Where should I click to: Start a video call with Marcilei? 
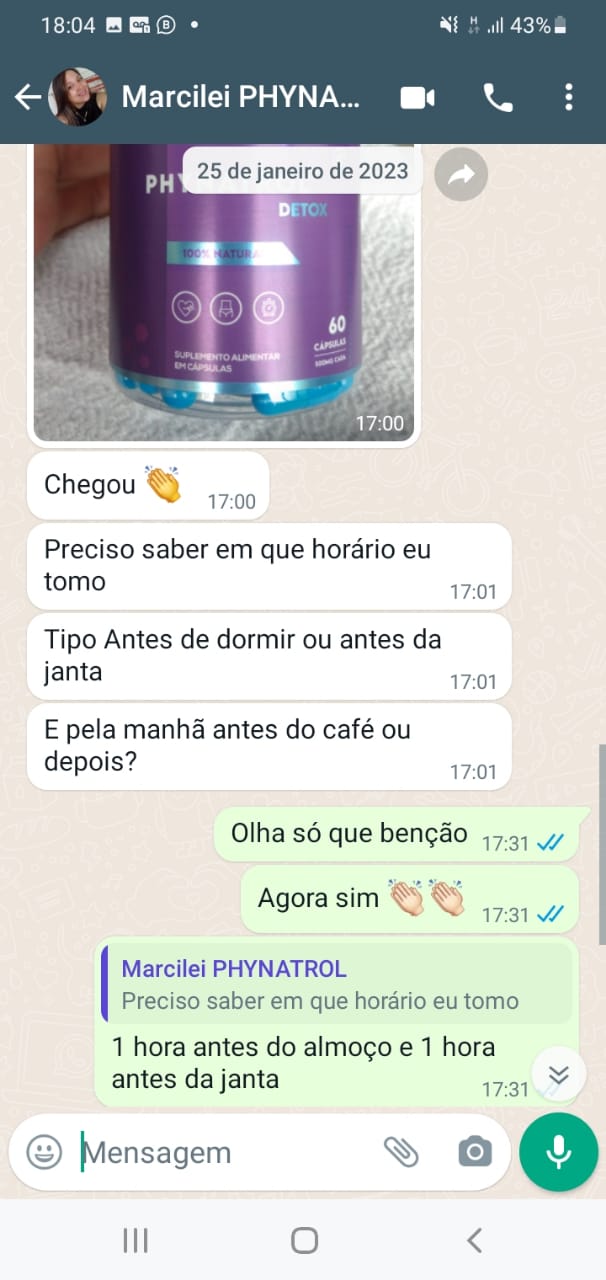pyautogui.click(x=418, y=97)
